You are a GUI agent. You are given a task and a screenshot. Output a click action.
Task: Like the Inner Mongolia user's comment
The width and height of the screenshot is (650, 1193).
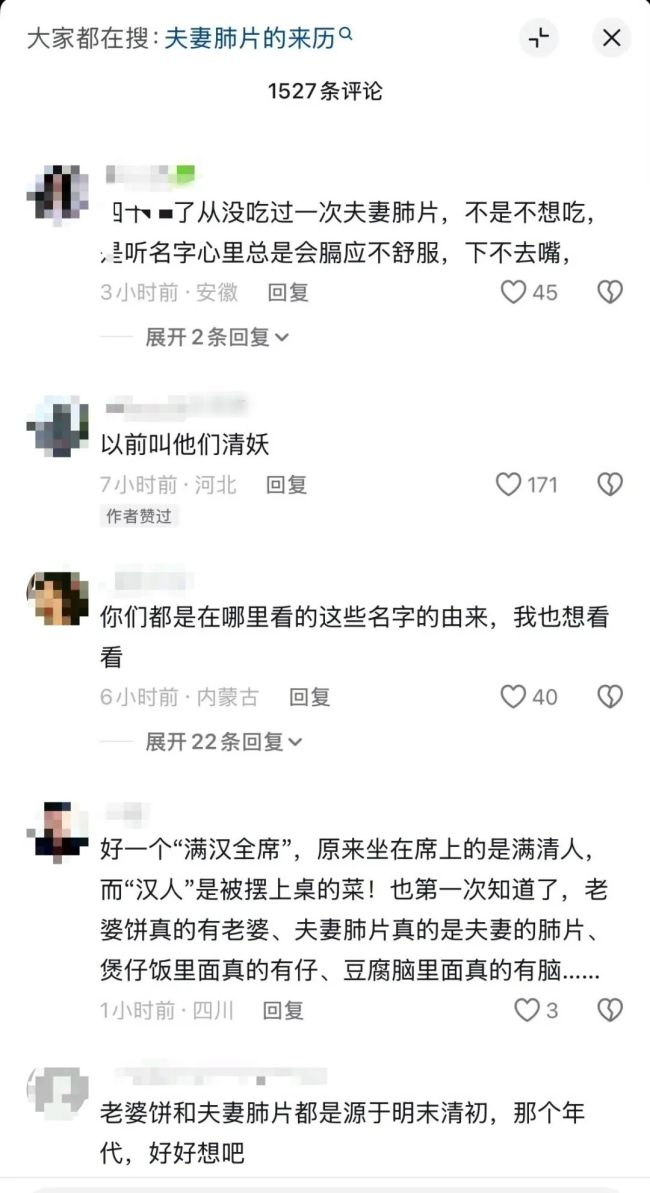[x=513, y=697]
